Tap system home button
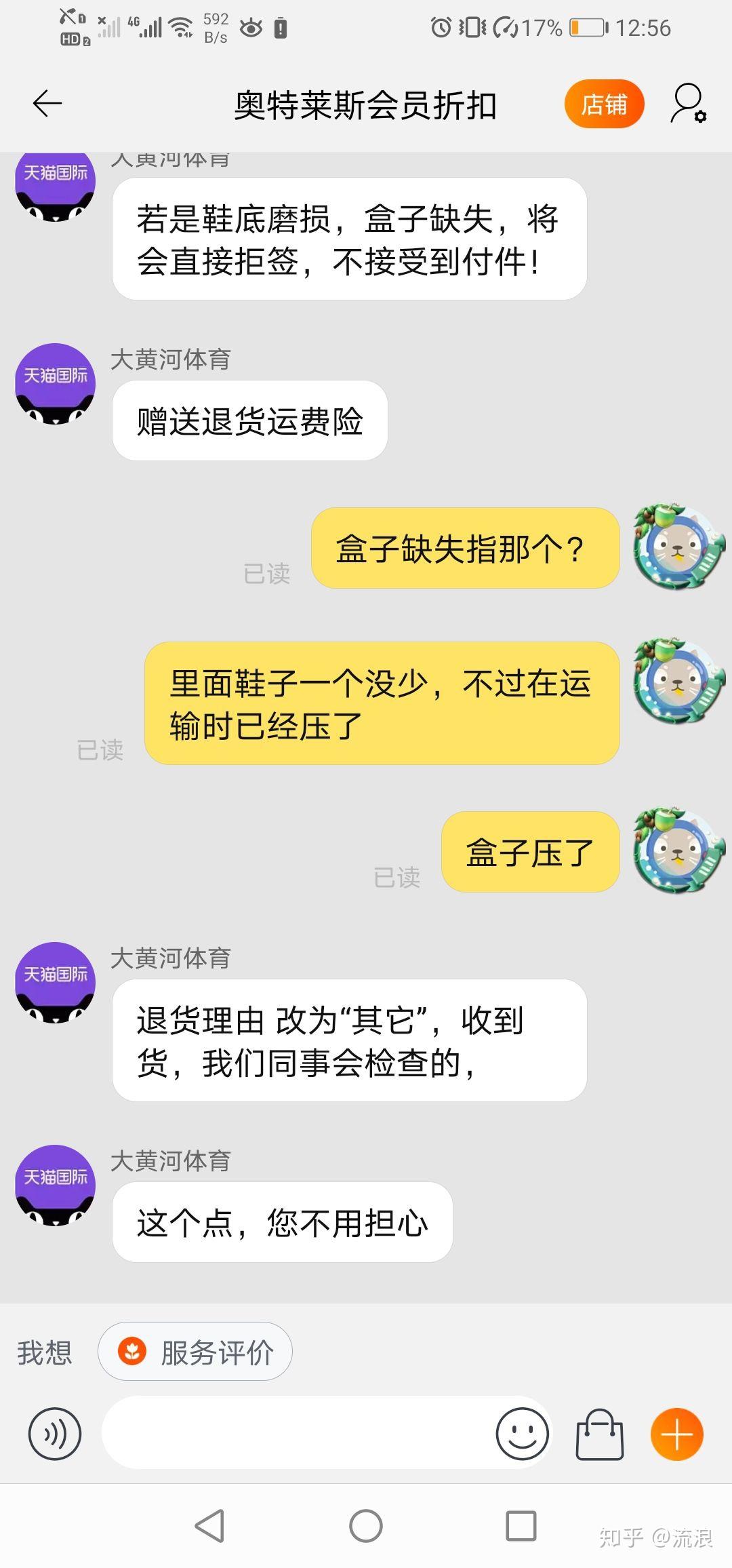 pyautogui.click(x=366, y=1526)
